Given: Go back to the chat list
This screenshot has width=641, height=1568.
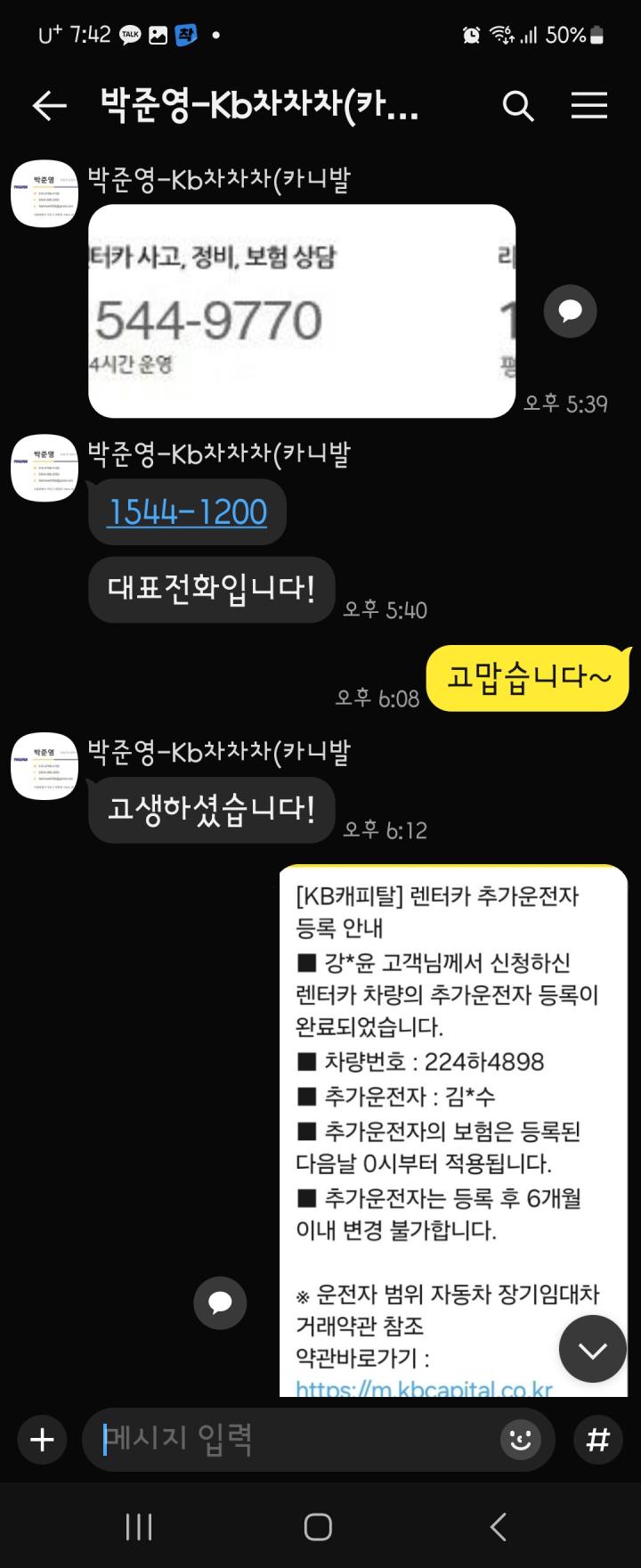Looking at the screenshot, I should tap(49, 106).
